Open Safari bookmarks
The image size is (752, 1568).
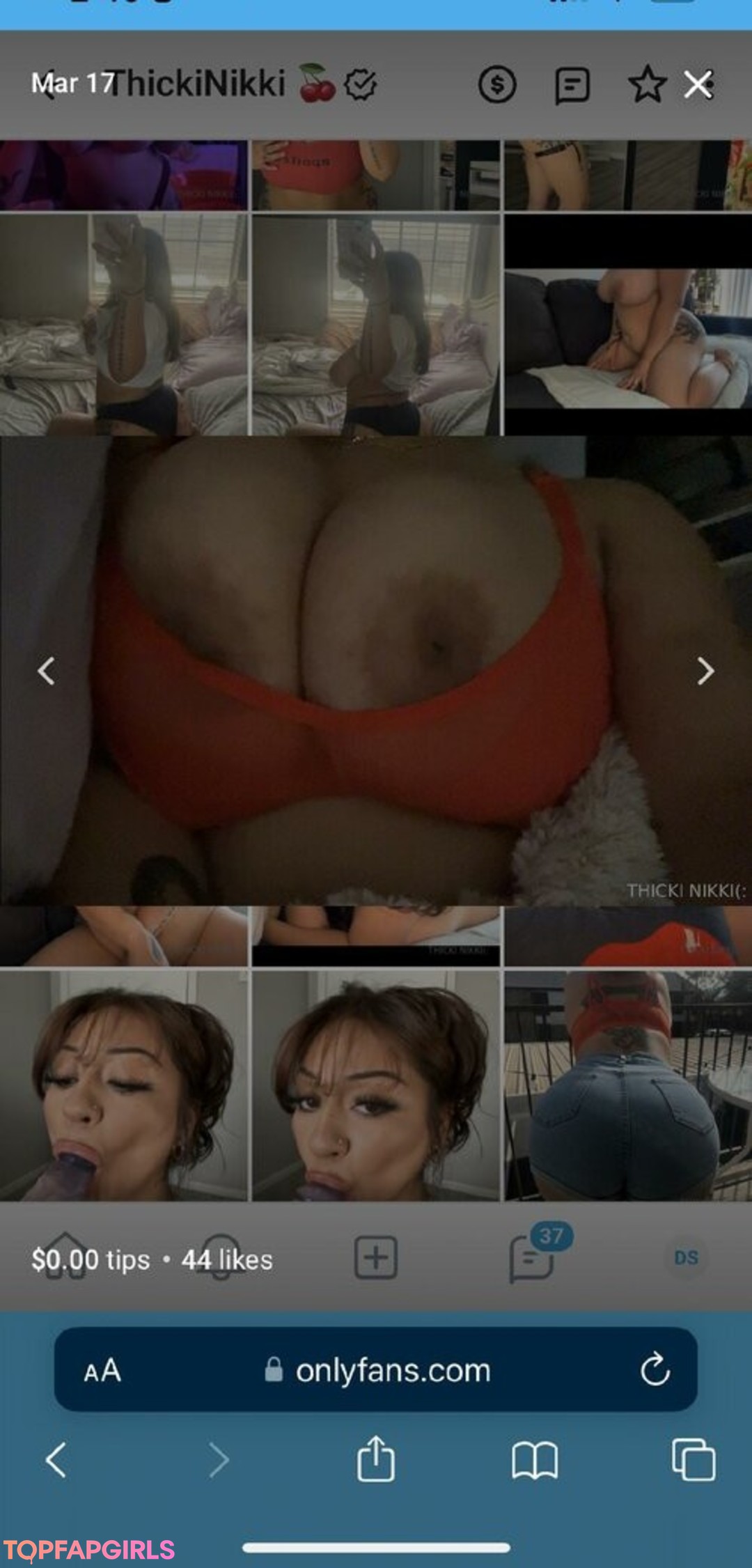point(534,1459)
